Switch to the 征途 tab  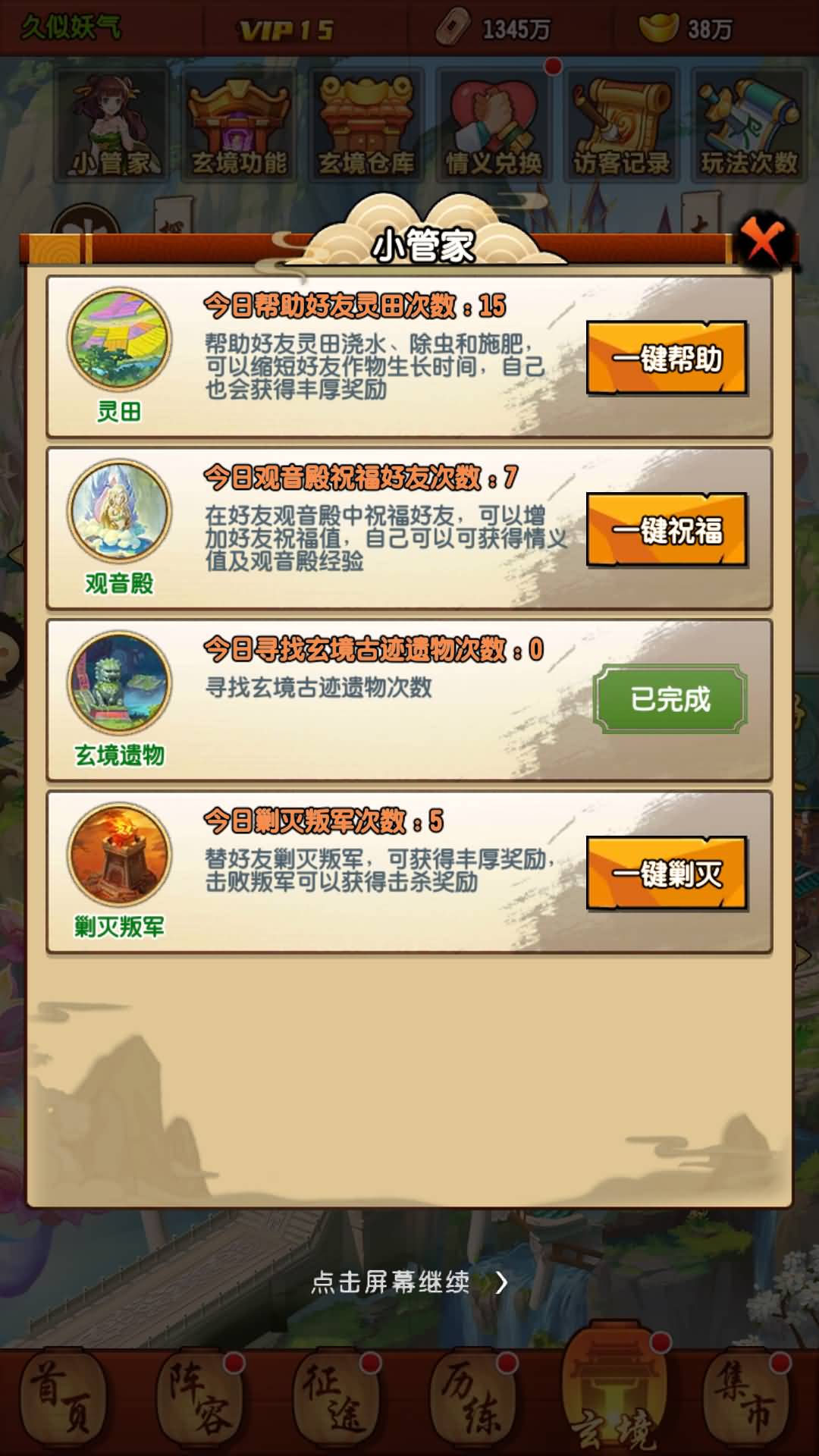click(x=337, y=1400)
